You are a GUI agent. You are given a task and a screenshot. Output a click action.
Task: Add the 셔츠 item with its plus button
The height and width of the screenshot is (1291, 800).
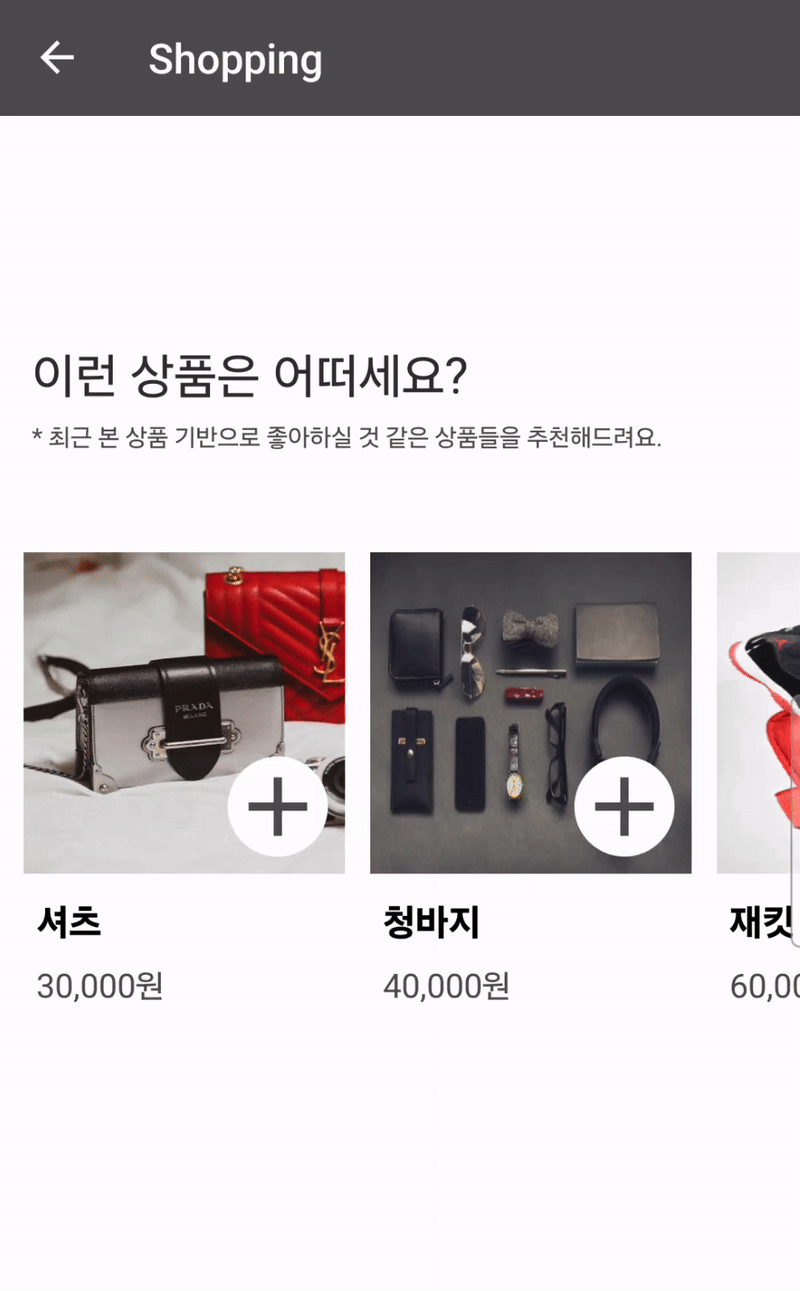coord(277,806)
